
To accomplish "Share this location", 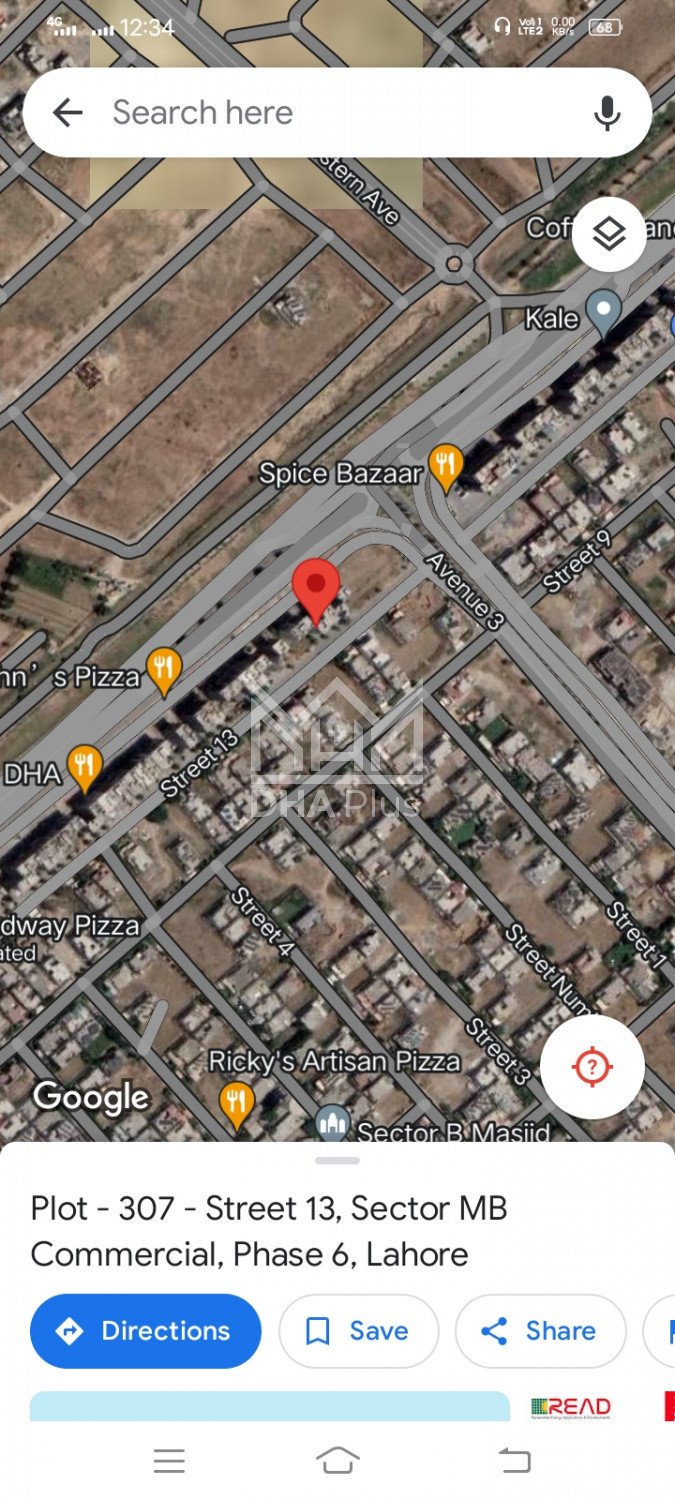I will pyautogui.click(x=540, y=1331).
